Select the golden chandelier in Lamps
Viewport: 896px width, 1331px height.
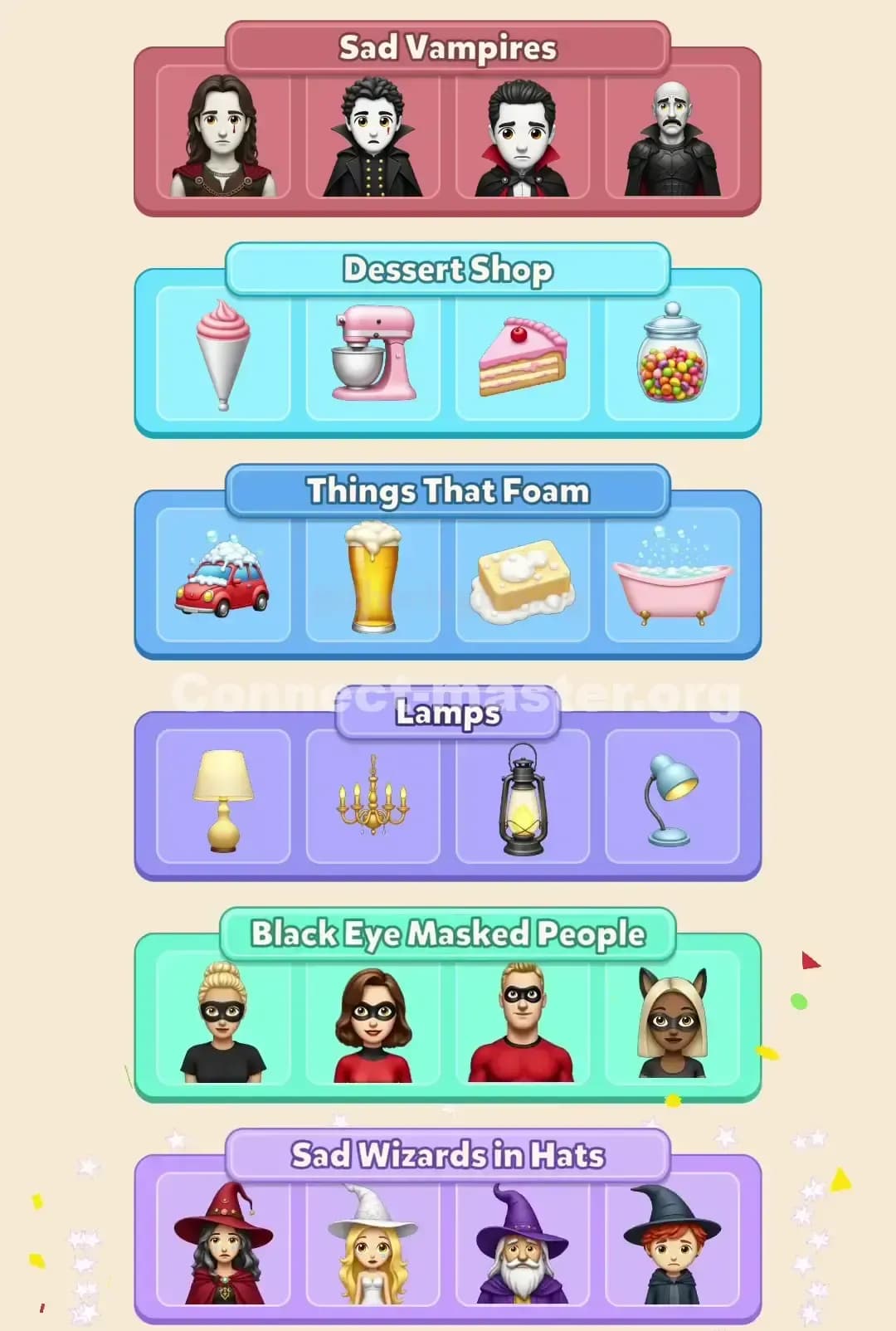pos(372,798)
